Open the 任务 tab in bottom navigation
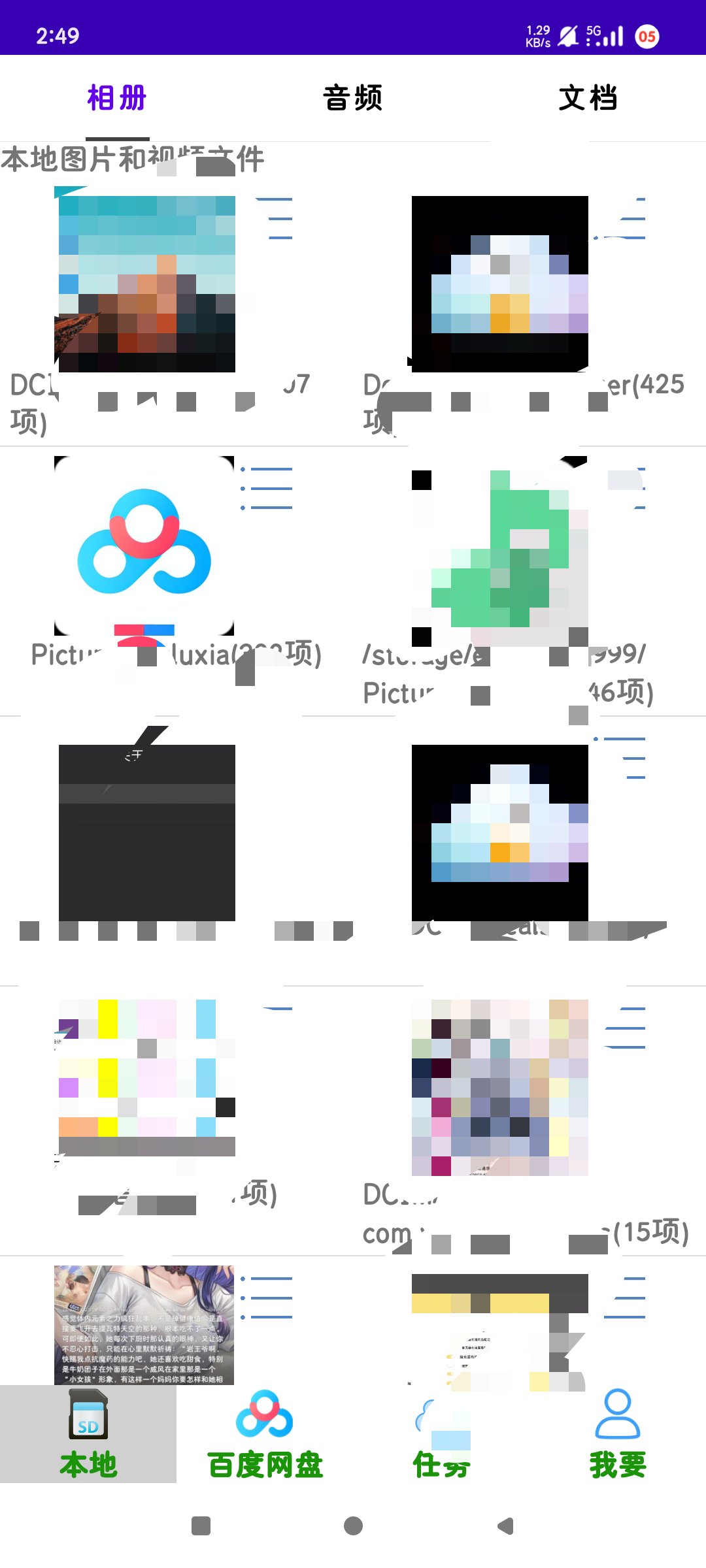 441,1434
